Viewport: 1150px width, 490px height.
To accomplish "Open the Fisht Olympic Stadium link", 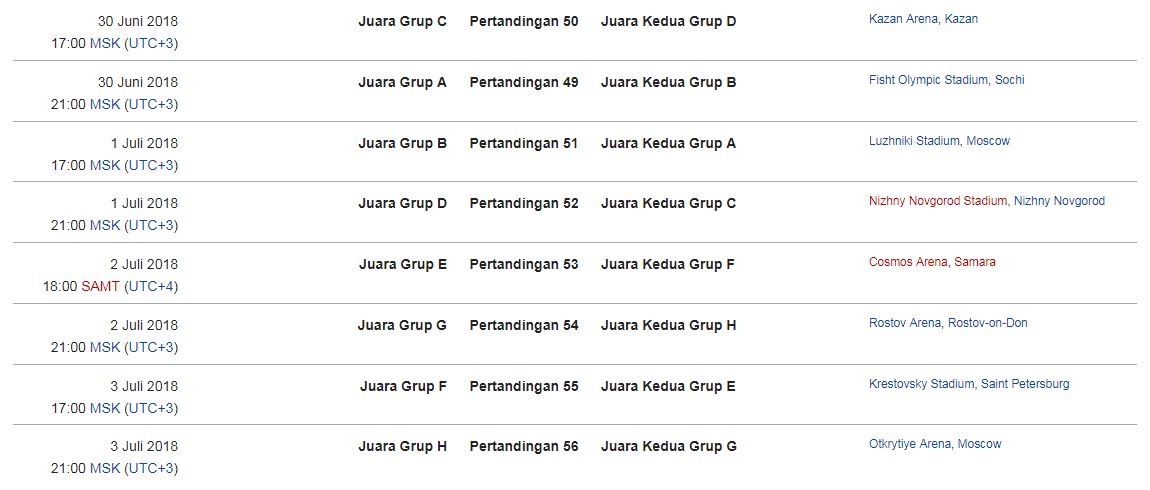I will tap(928, 80).
